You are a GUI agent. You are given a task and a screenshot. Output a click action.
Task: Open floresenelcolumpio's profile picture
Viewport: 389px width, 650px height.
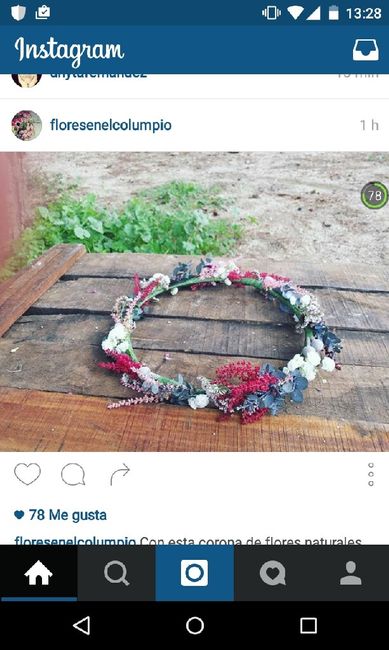pyautogui.click(x=27, y=125)
